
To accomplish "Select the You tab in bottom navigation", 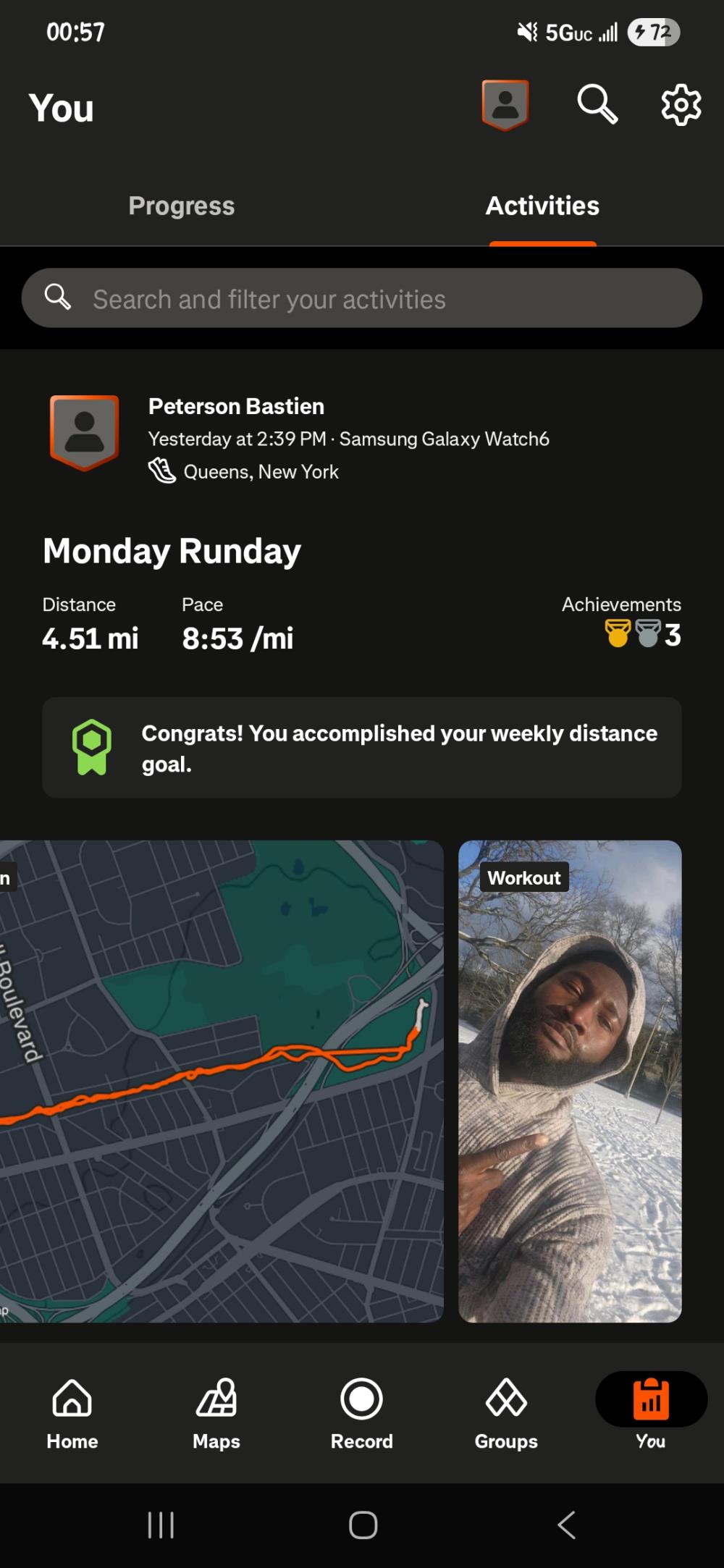I will (x=650, y=1412).
